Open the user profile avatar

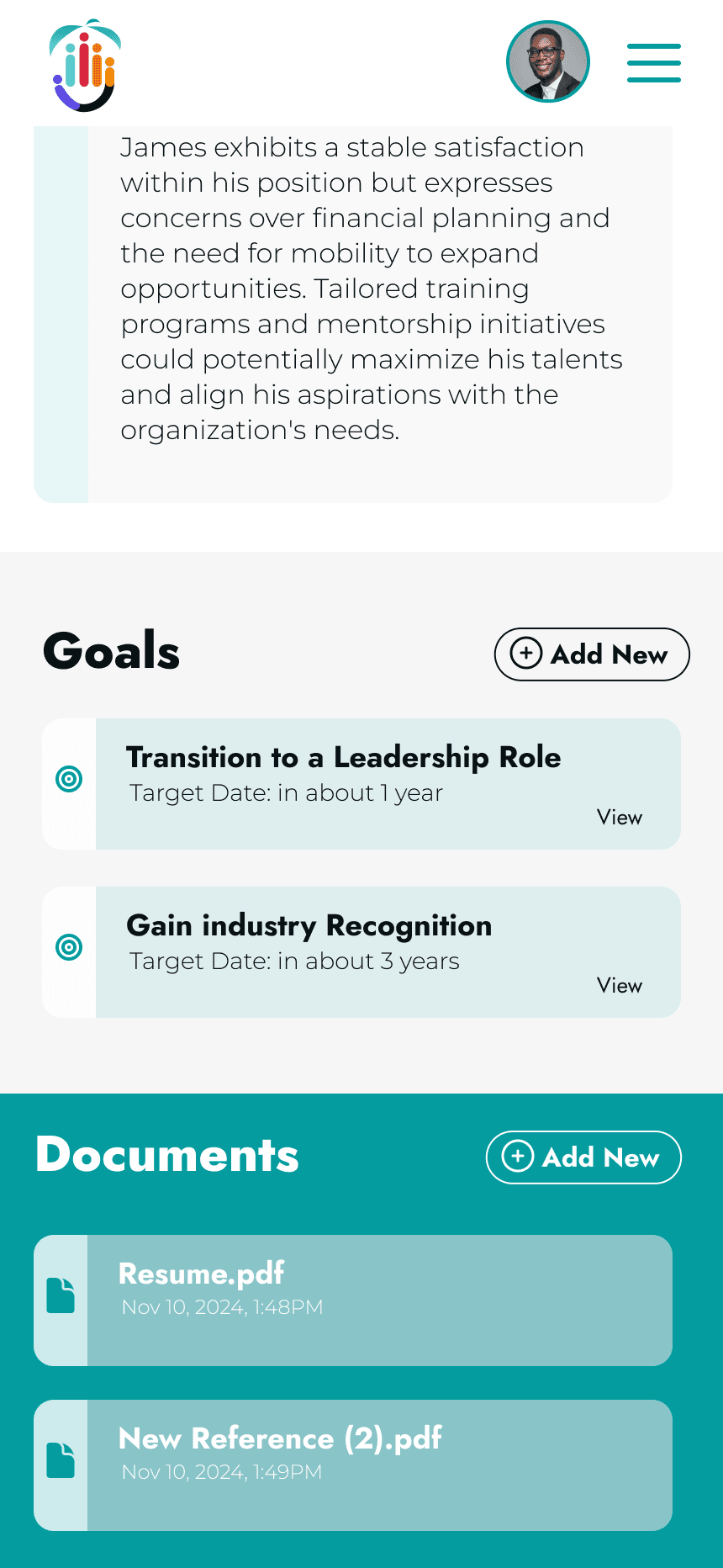coord(548,61)
